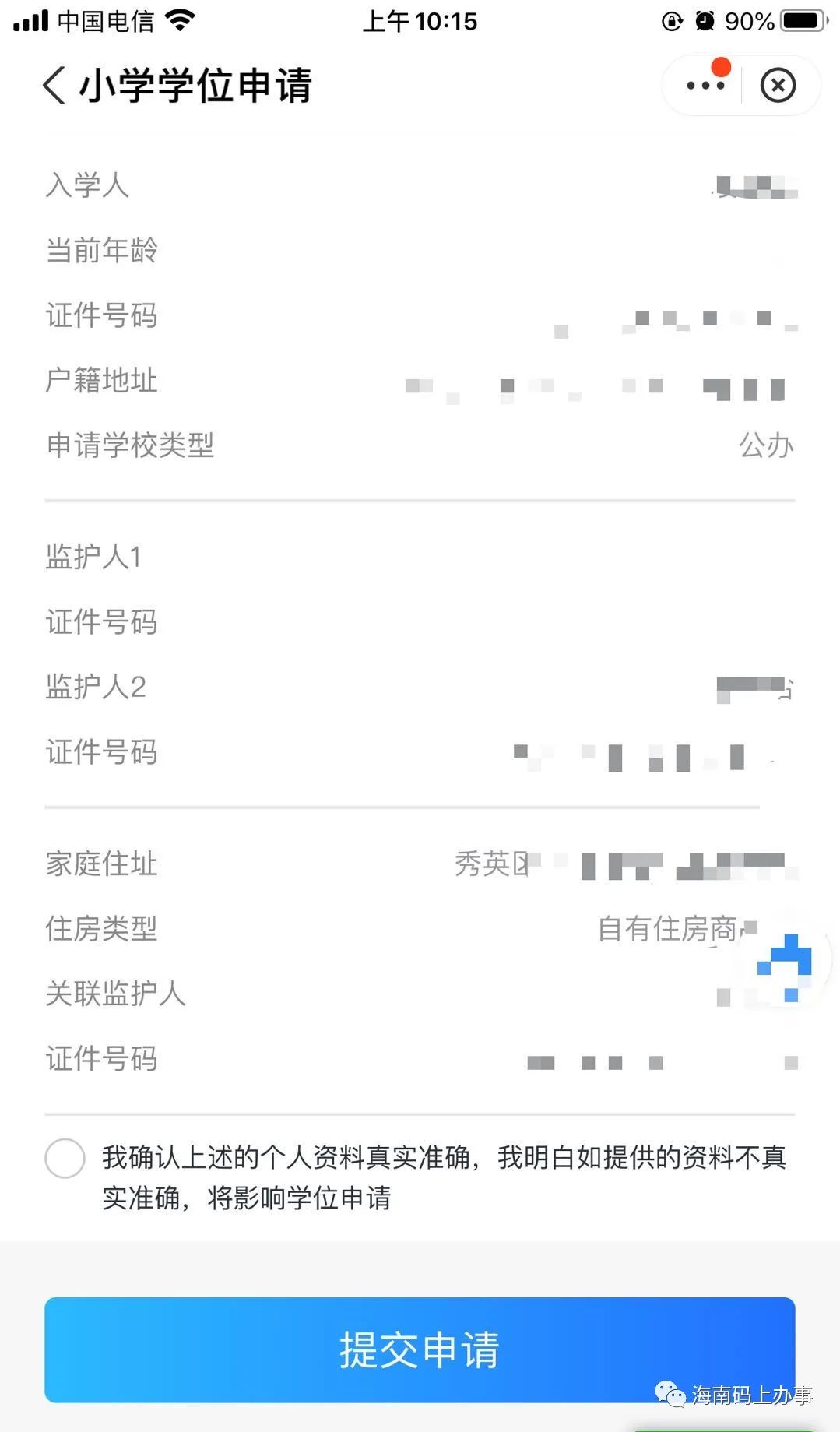The height and width of the screenshot is (1432, 840).
Task: Tap the 提交申请 button
Action: click(420, 1349)
